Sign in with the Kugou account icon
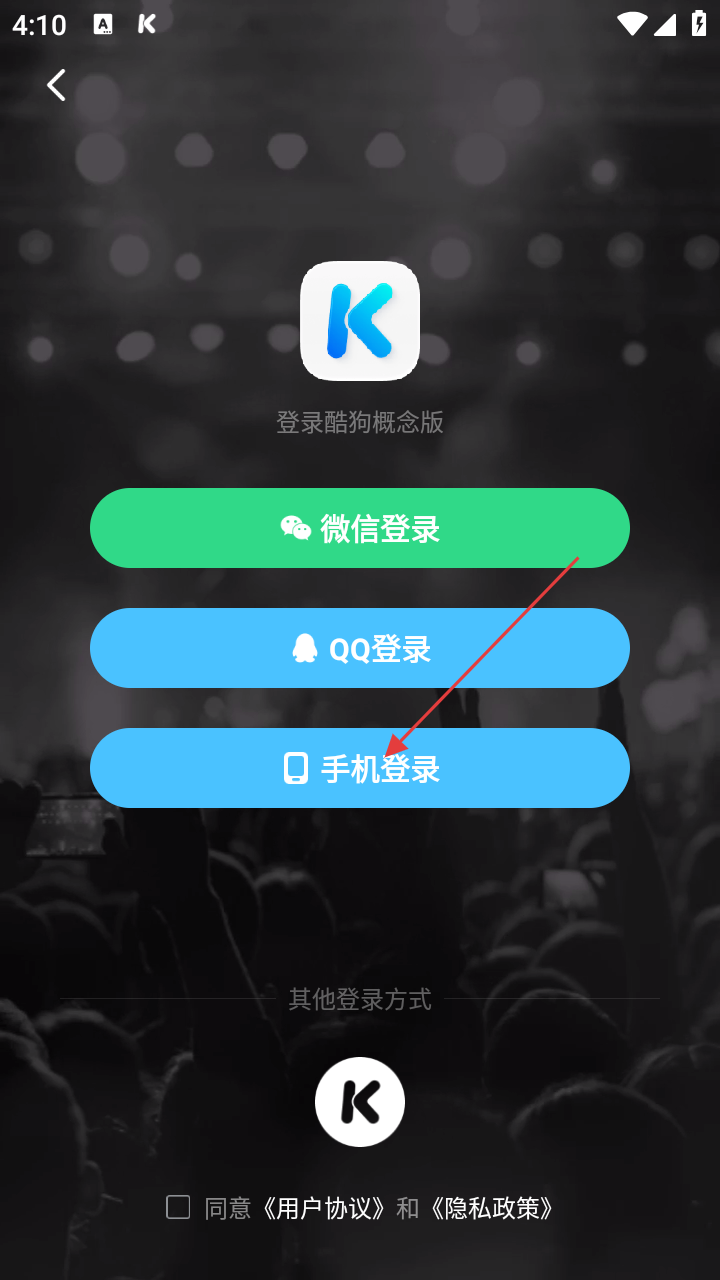The width and height of the screenshot is (720, 1280). (360, 1102)
